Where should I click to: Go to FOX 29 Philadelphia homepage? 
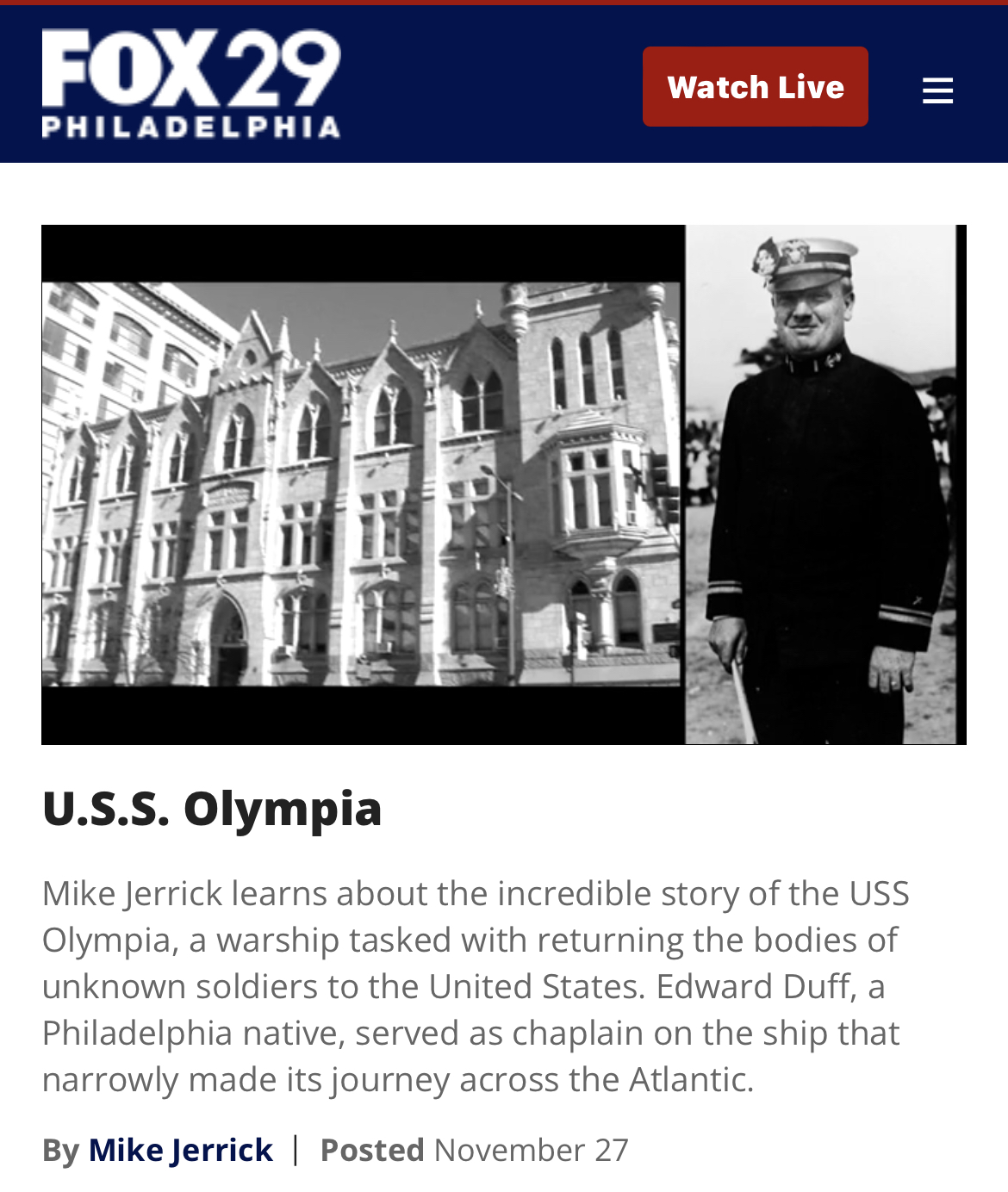pos(191,84)
